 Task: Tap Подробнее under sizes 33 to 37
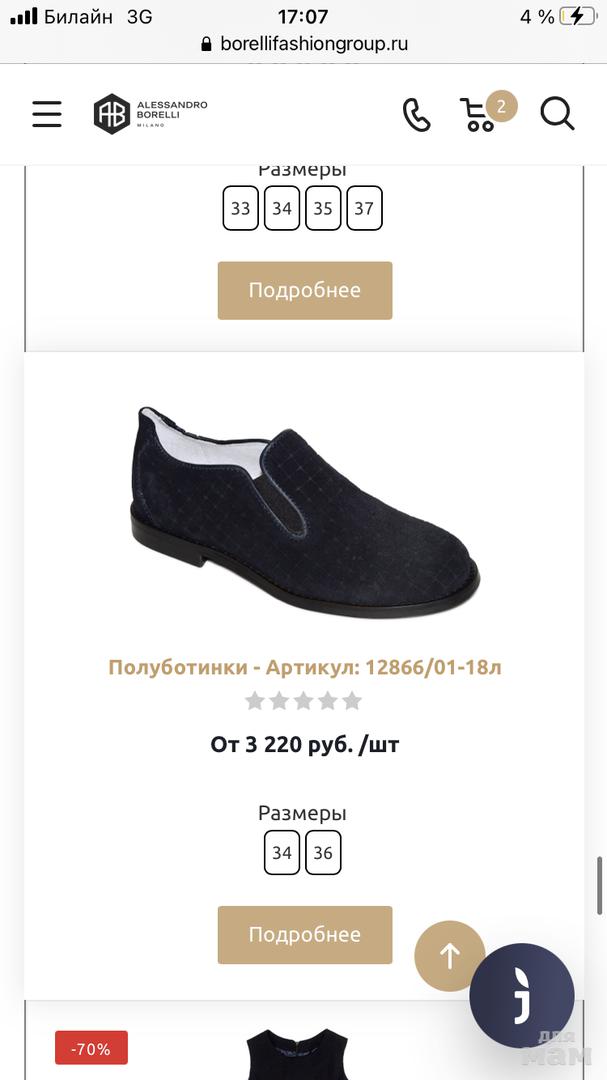[x=305, y=291]
